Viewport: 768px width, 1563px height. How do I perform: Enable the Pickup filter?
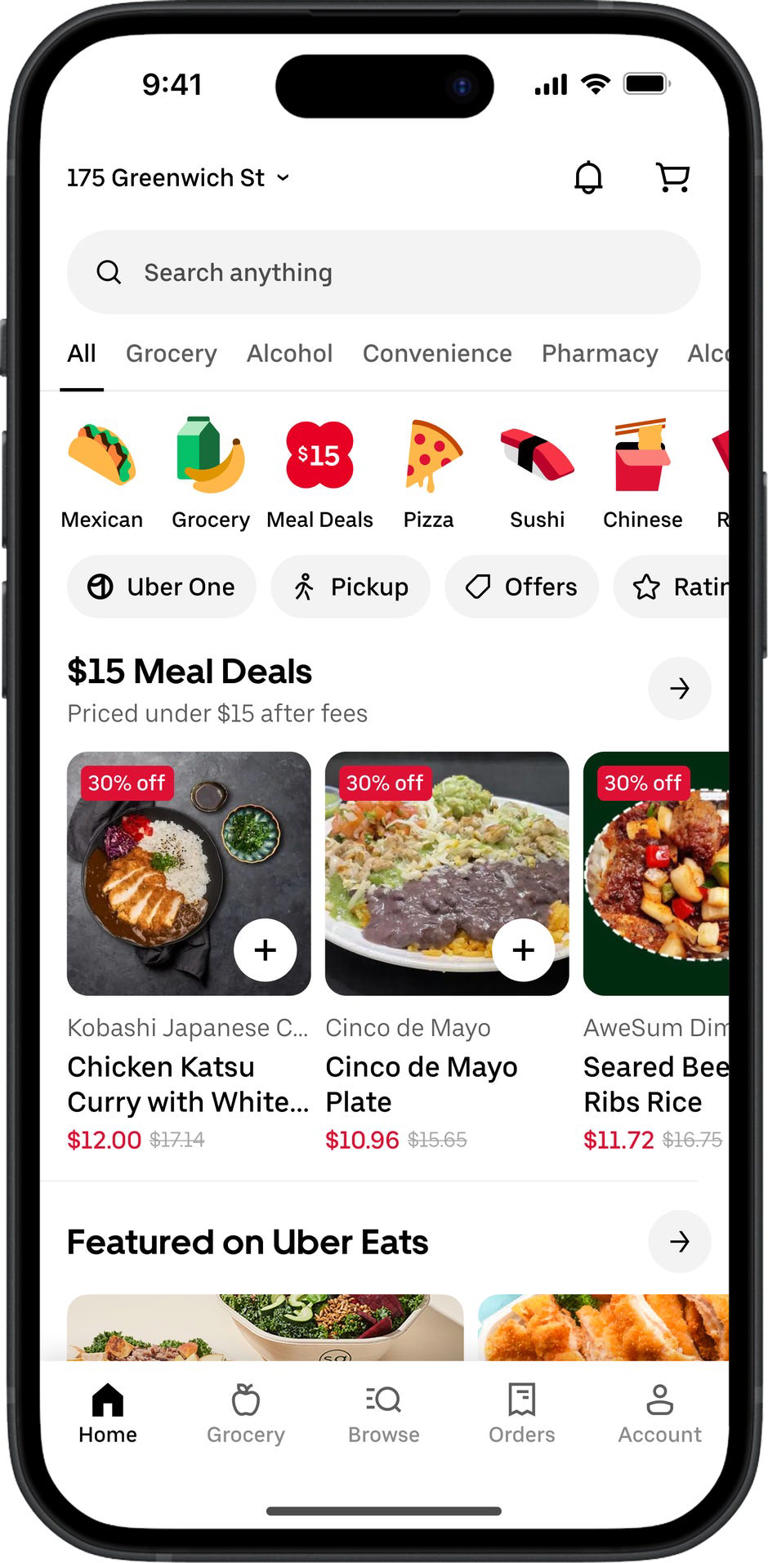tap(350, 587)
